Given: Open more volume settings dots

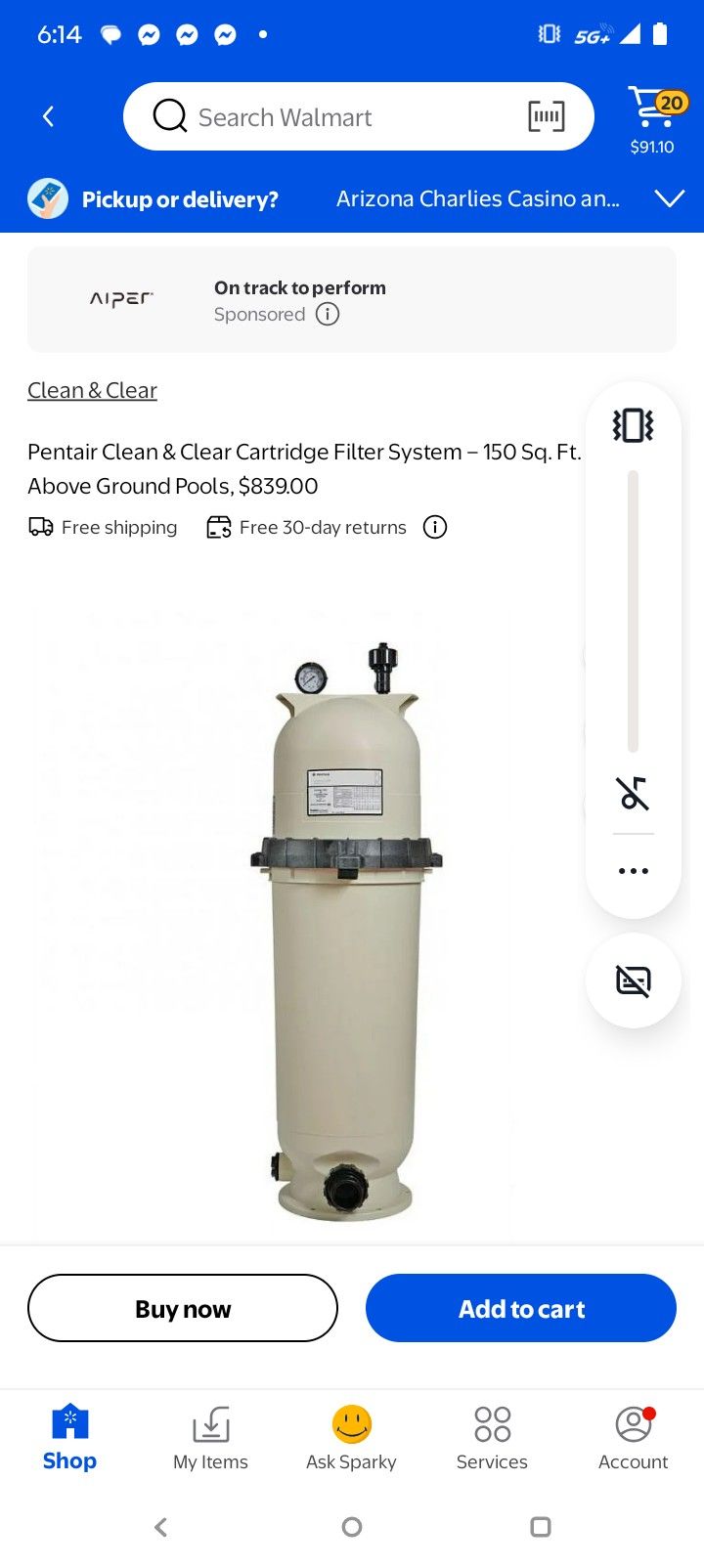Looking at the screenshot, I should pos(634,871).
